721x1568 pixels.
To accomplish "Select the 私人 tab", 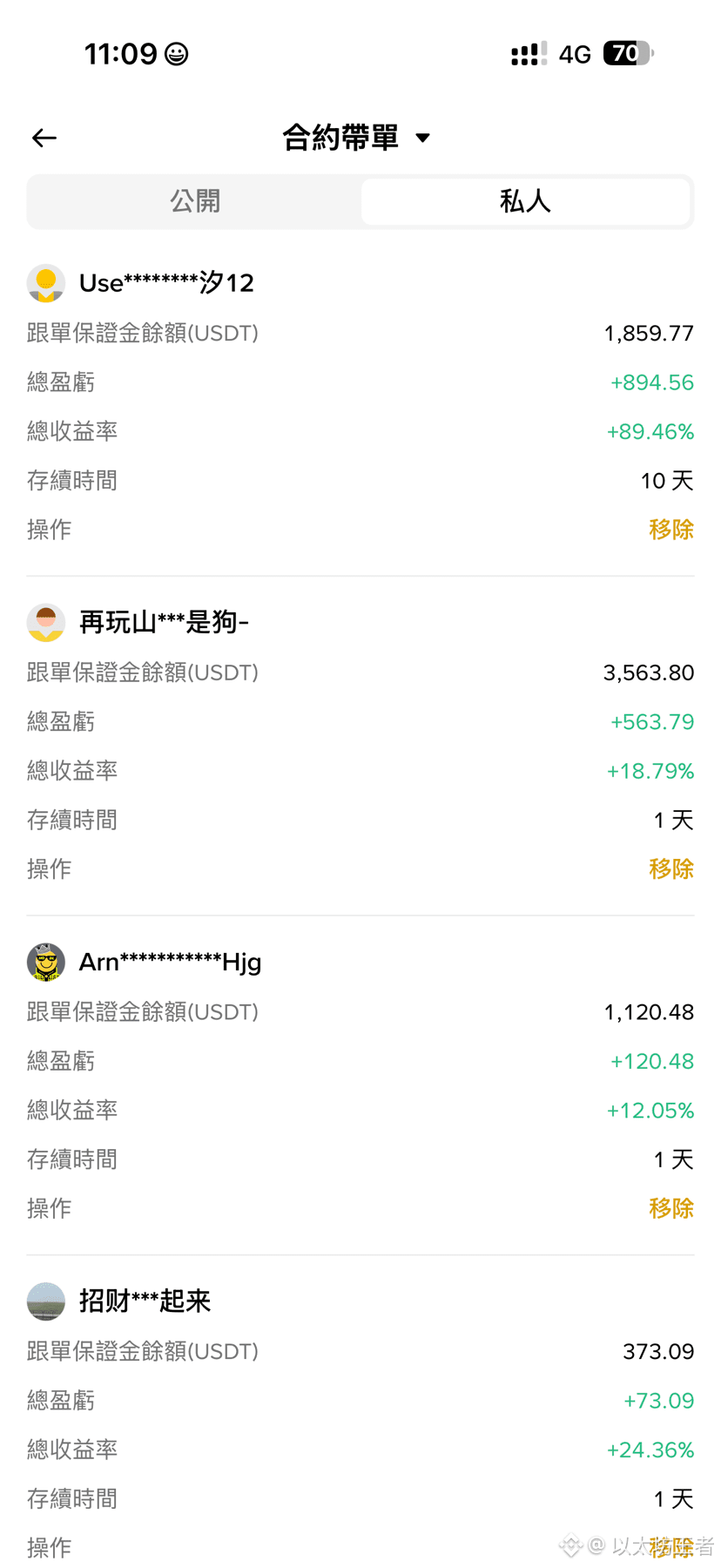I will [x=525, y=201].
